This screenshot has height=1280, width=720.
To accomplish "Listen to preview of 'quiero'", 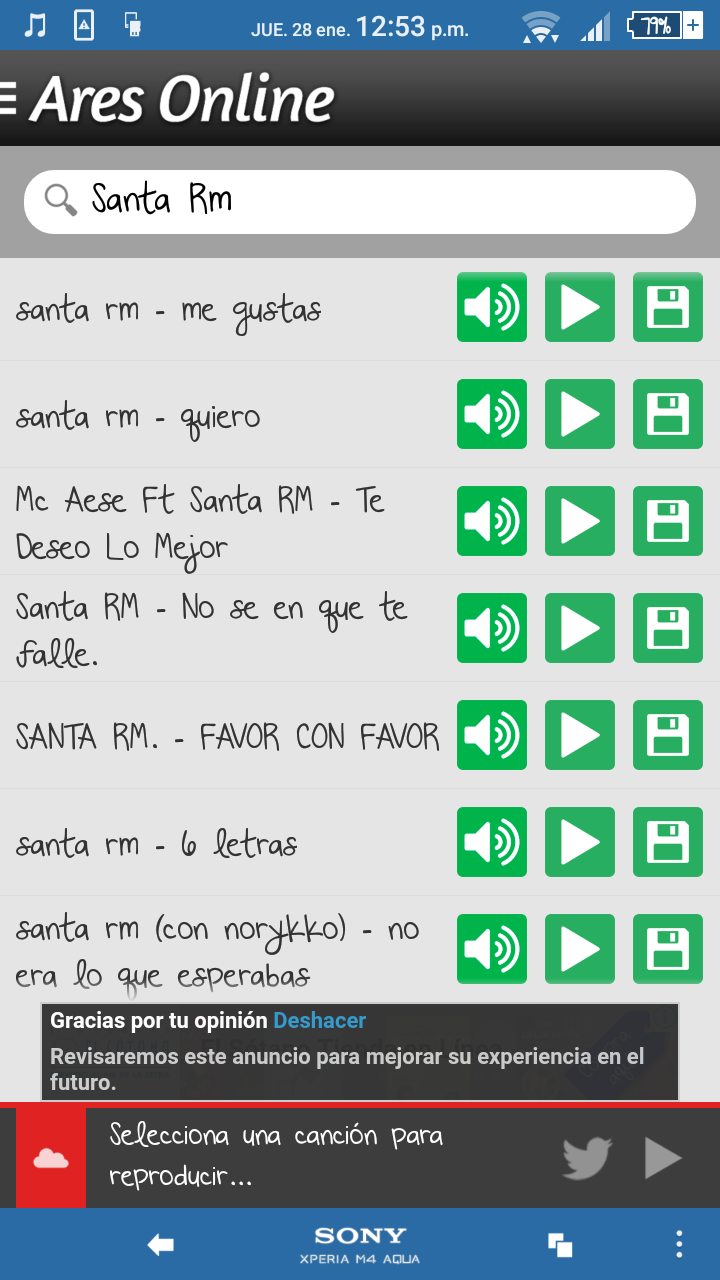I will pyautogui.click(x=492, y=414).
